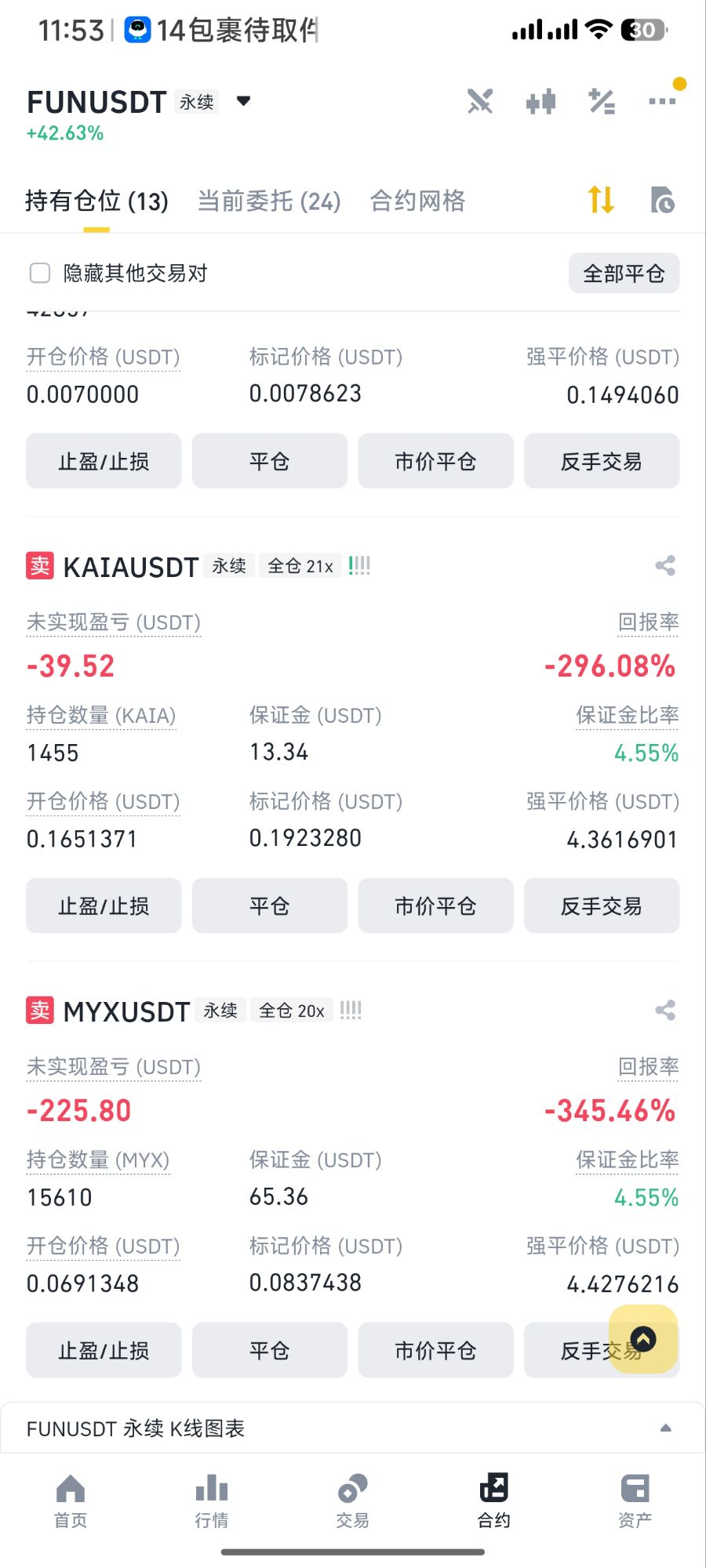This screenshot has height=1568, width=706.
Task: Tap the yellow sort arrows icon
Action: click(x=602, y=200)
